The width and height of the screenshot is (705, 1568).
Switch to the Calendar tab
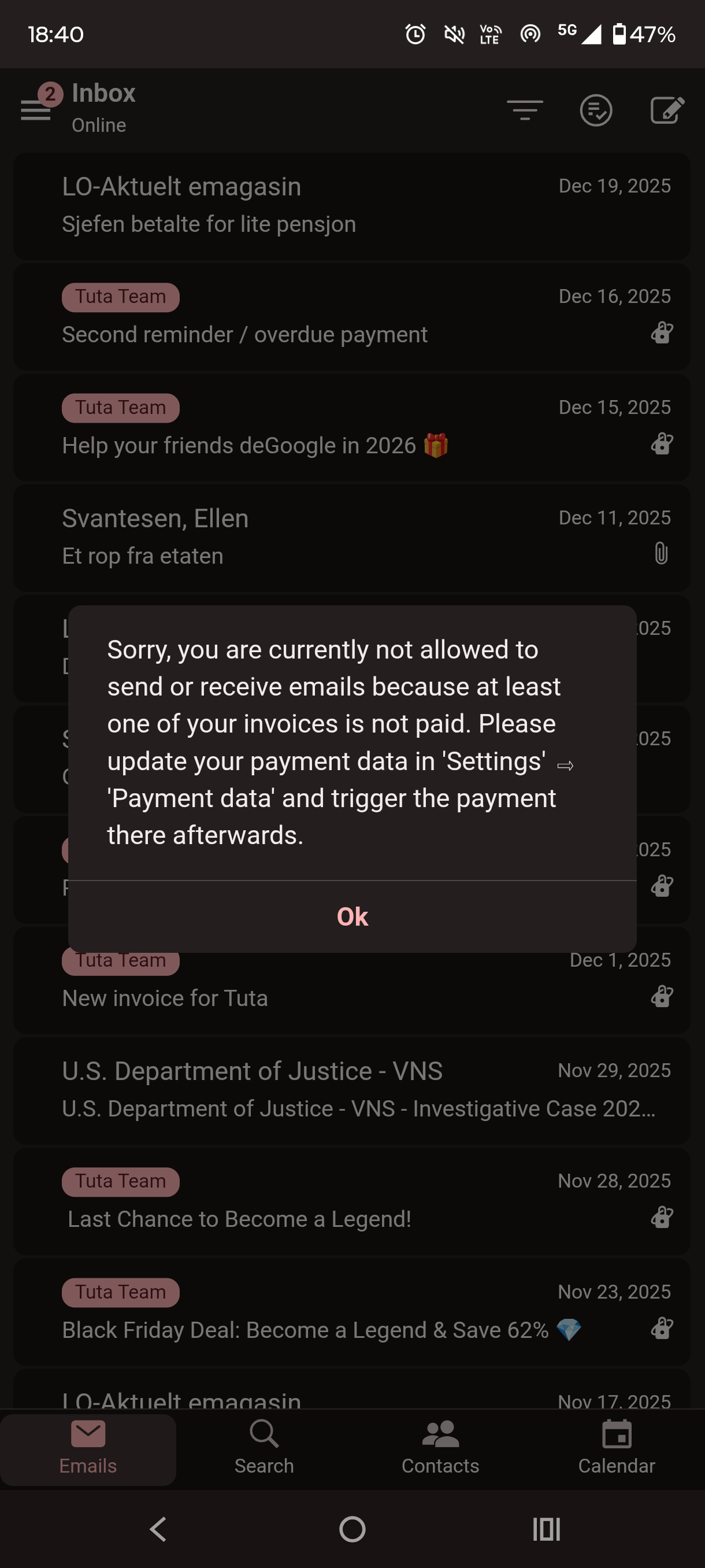616,1449
